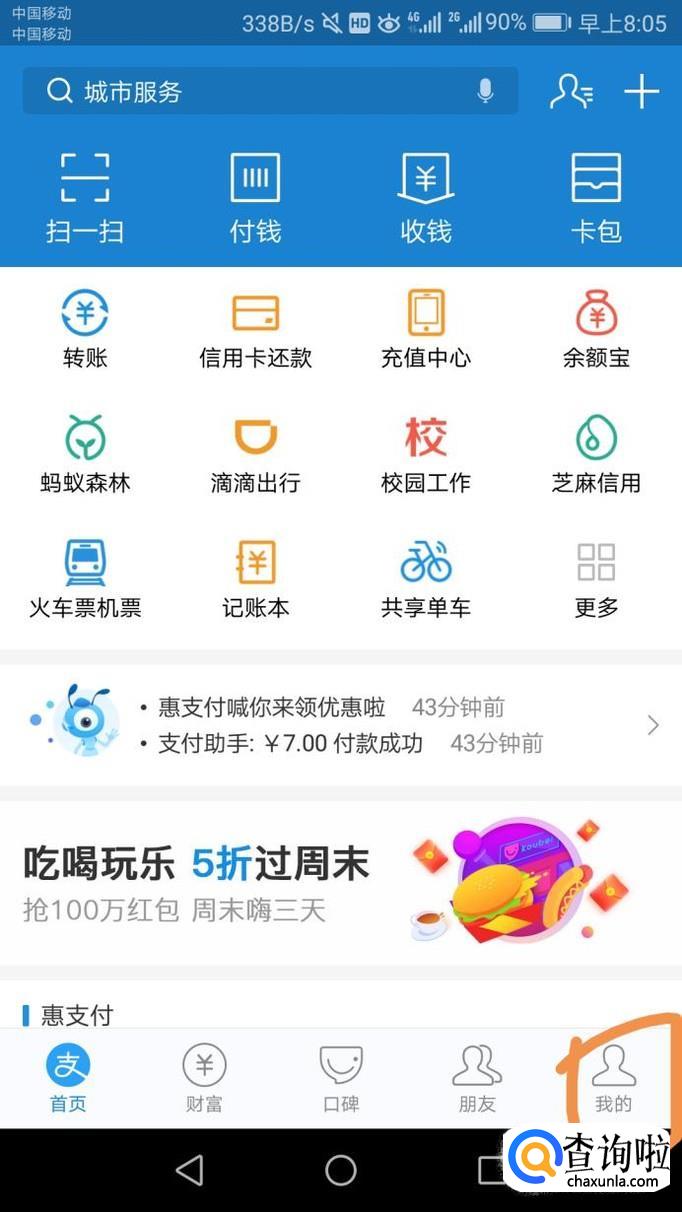Open 芝麻信用
The width and height of the screenshot is (682, 1212).
(x=596, y=454)
